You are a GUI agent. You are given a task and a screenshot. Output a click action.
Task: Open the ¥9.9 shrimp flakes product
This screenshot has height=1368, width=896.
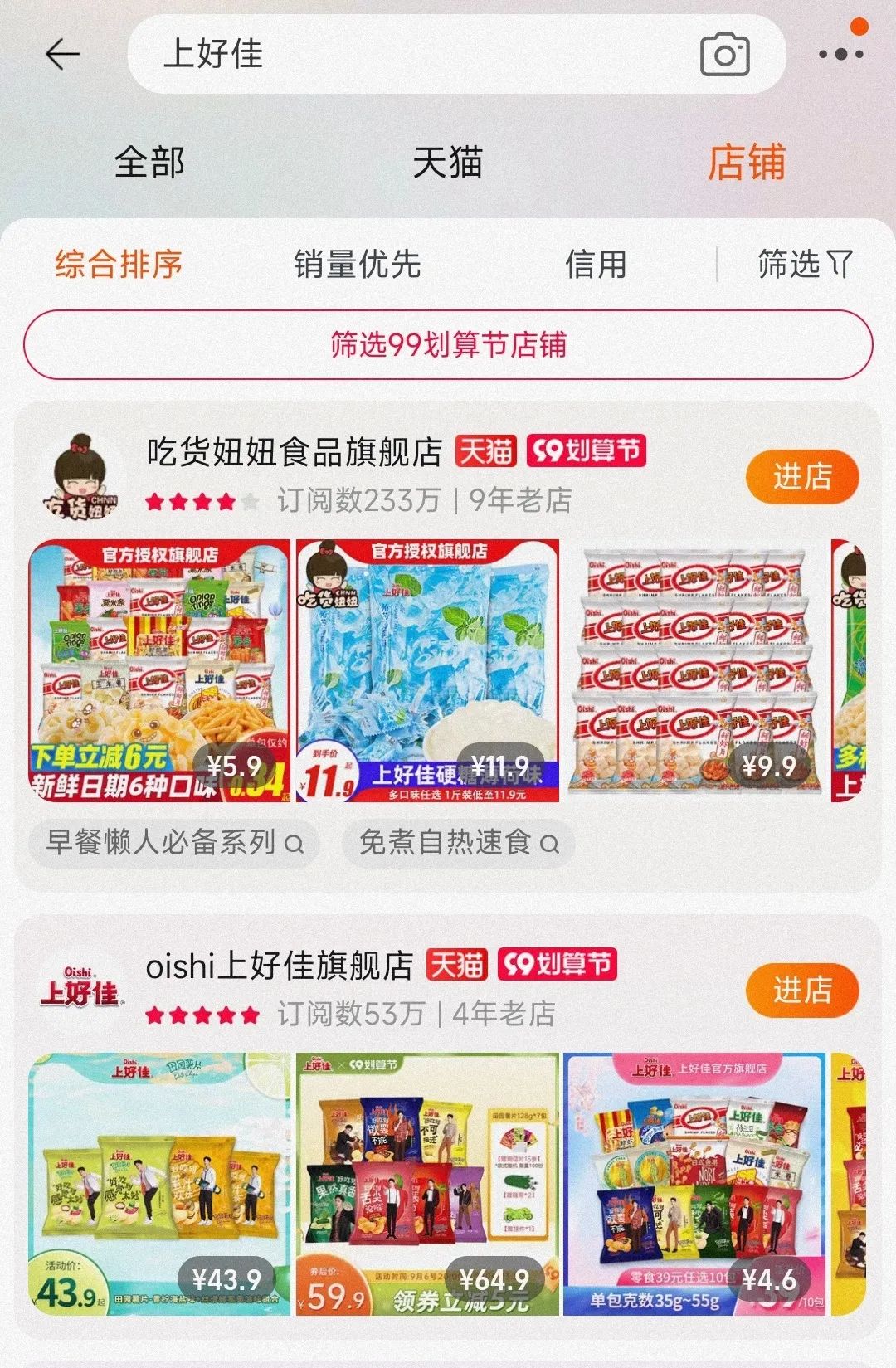click(x=694, y=670)
